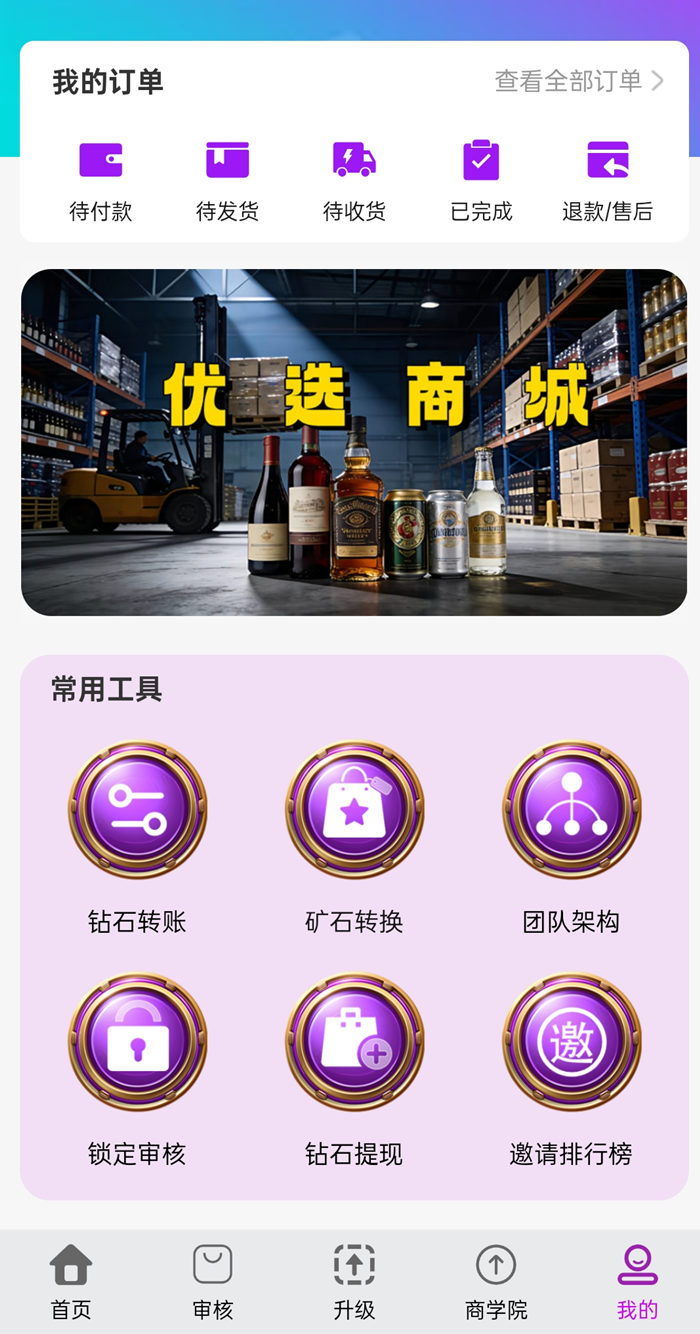Screen dimensions: 700x1334
Task: Select the 我的 profile tab
Action: [x=637, y=1282]
